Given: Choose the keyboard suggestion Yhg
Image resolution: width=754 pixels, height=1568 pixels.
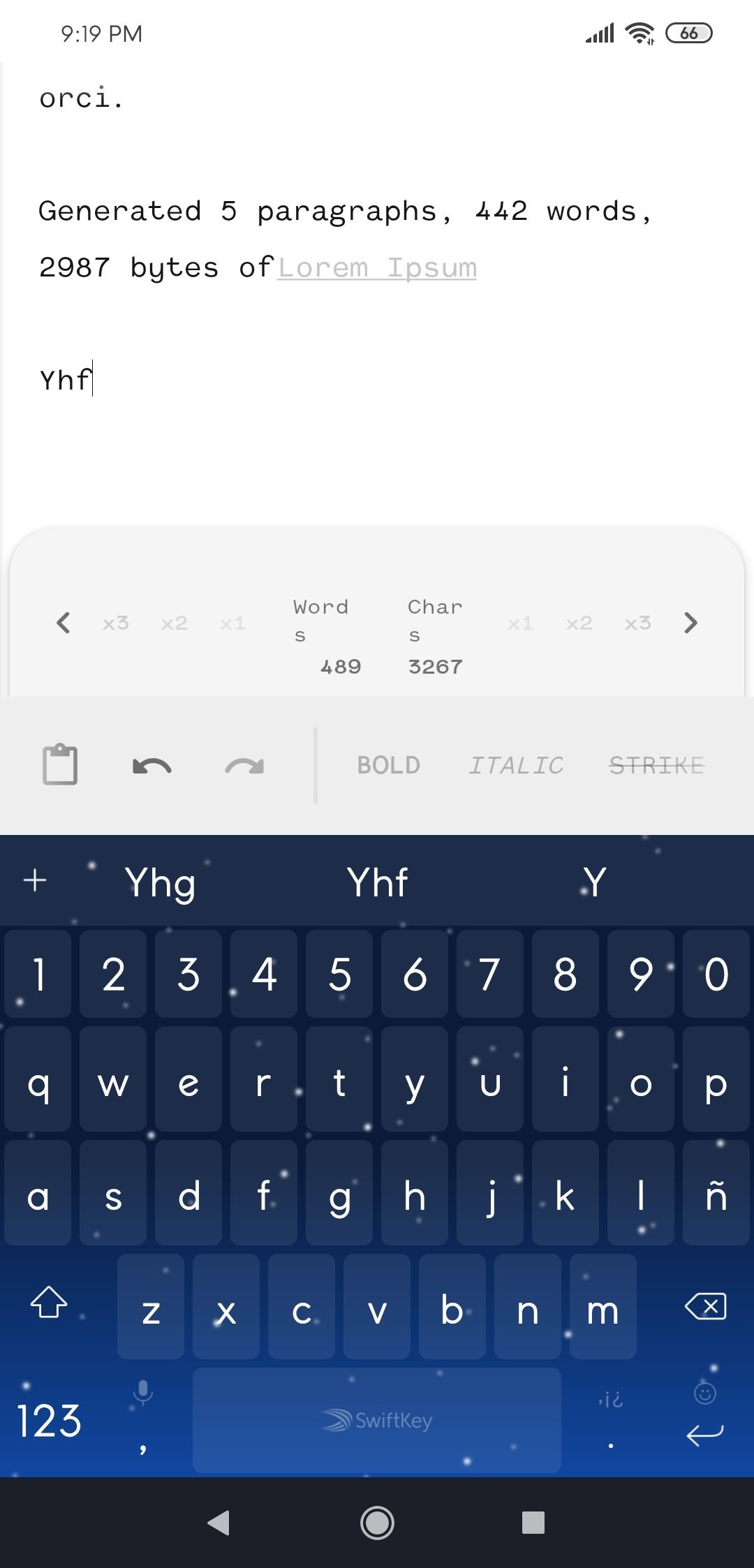Looking at the screenshot, I should [x=160, y=882].
